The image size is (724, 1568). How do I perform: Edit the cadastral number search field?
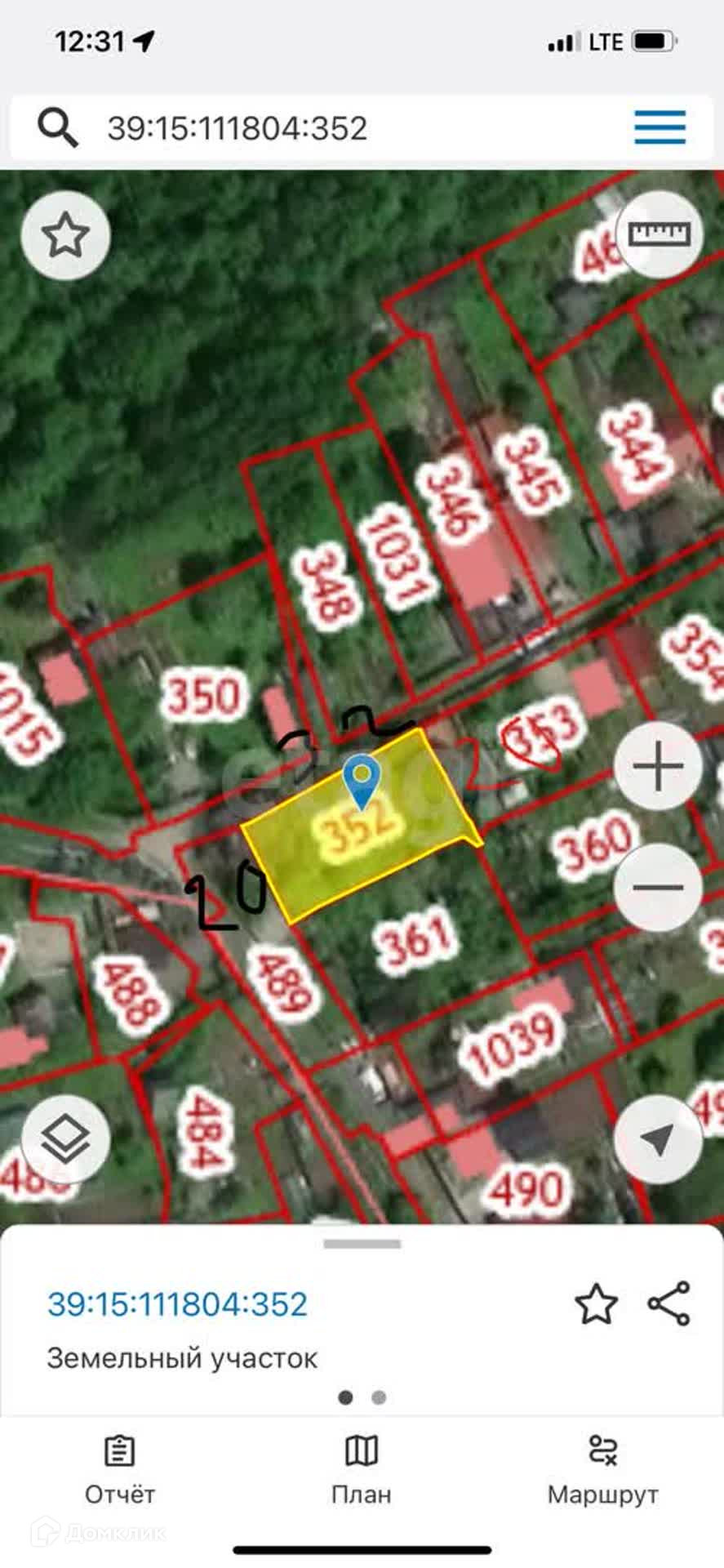click(x=326, y=128)
